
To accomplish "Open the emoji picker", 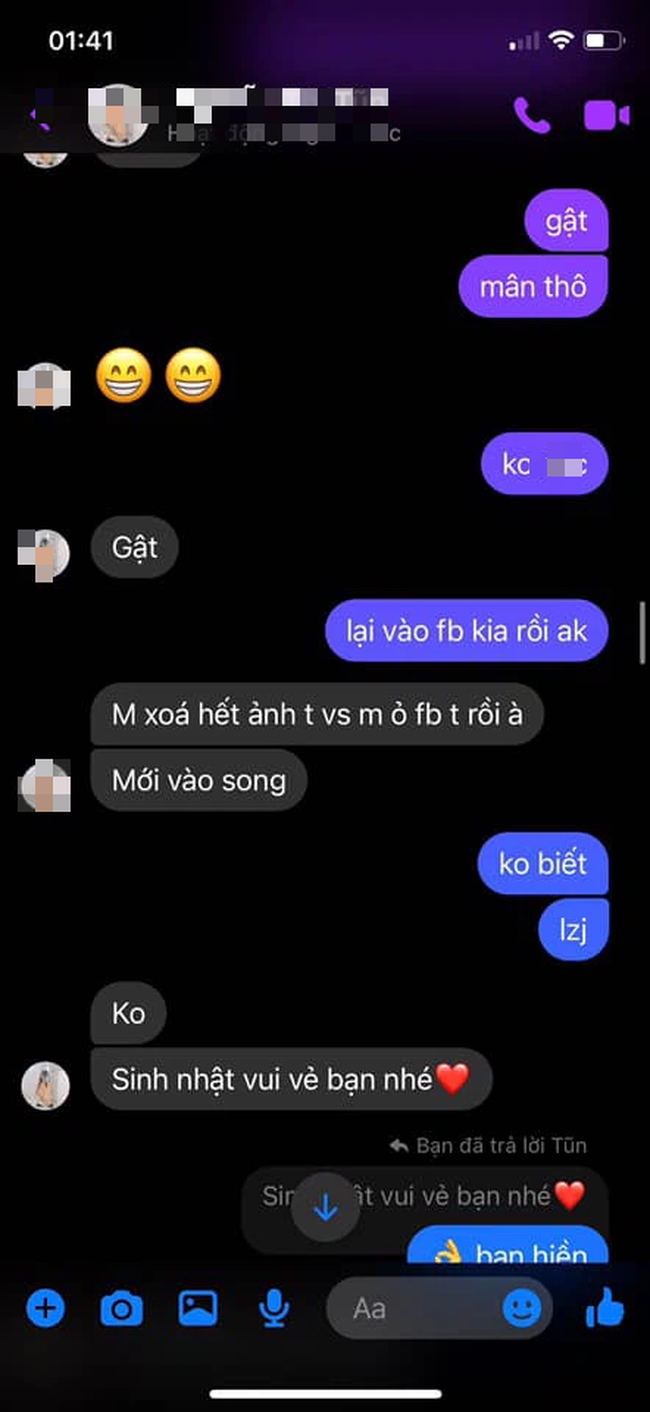I will (521, 1307).
